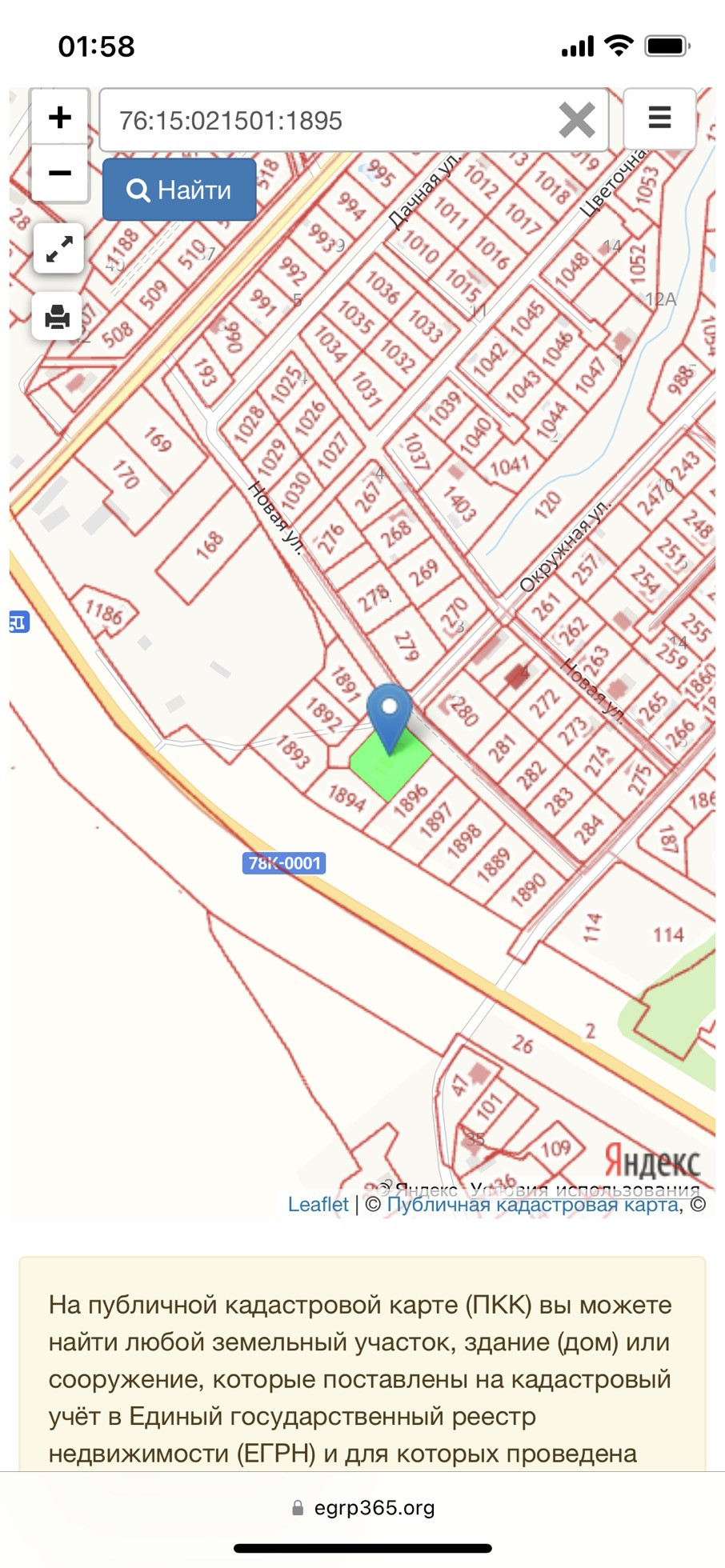Open Yandex Условия использования link
Viewport: 725px width, 1568px height.
coord(584,1189)
